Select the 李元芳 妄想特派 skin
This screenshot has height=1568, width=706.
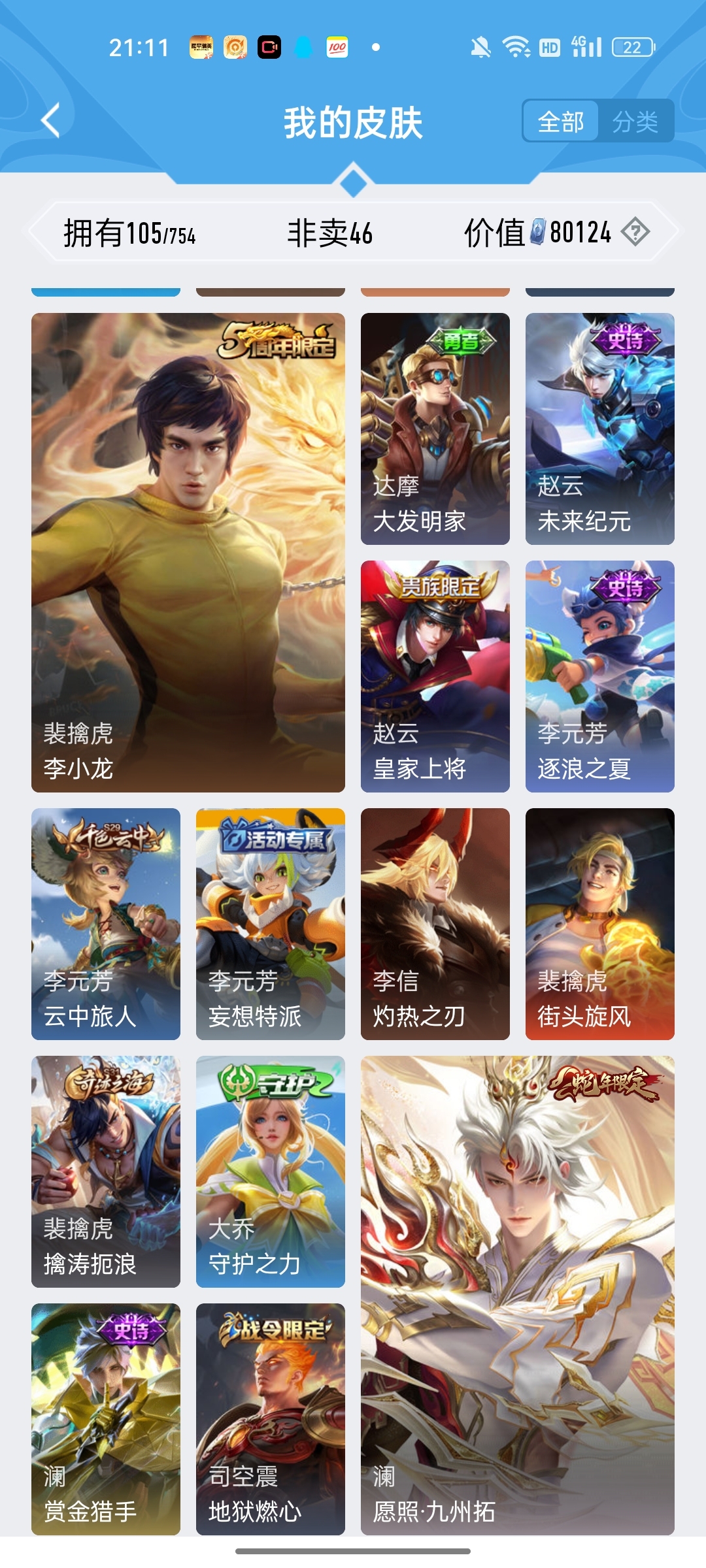[x=270, y=924]
